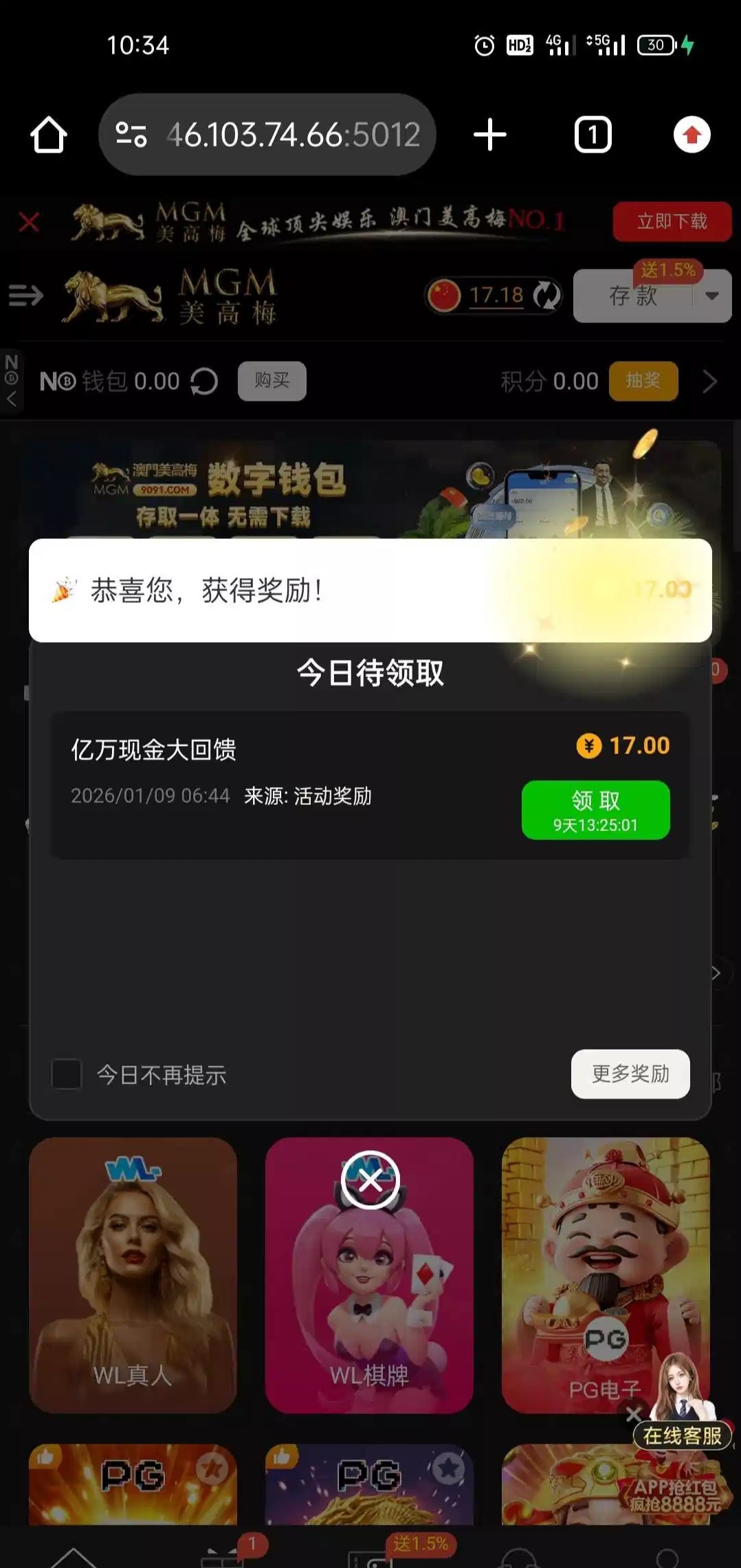The width and height of the screenshot is (741, 1568).
Task: Open the WL真人 game tile
Action: (133, 1274)
